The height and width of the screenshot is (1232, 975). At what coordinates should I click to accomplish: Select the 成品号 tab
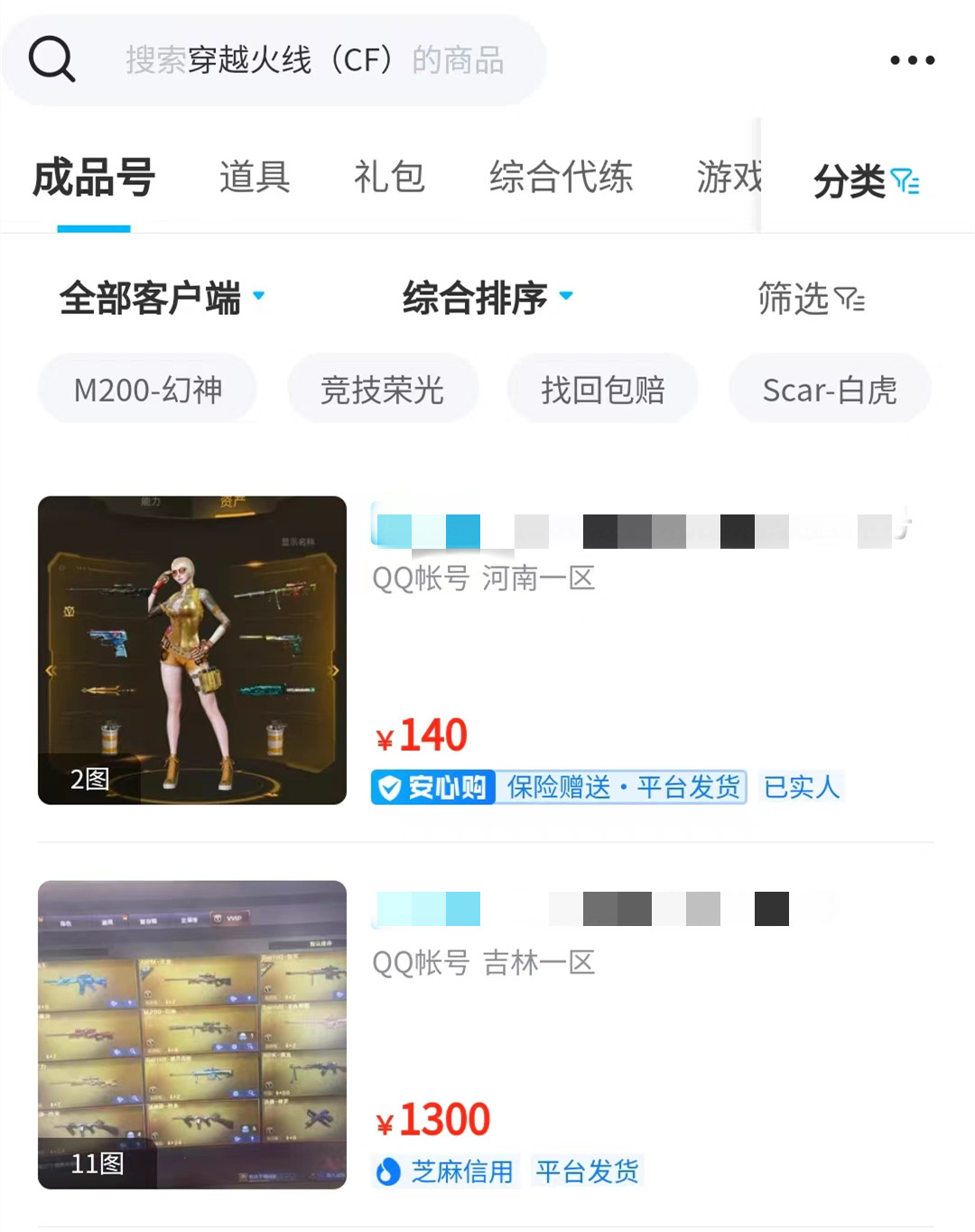(x=94, y=177)
